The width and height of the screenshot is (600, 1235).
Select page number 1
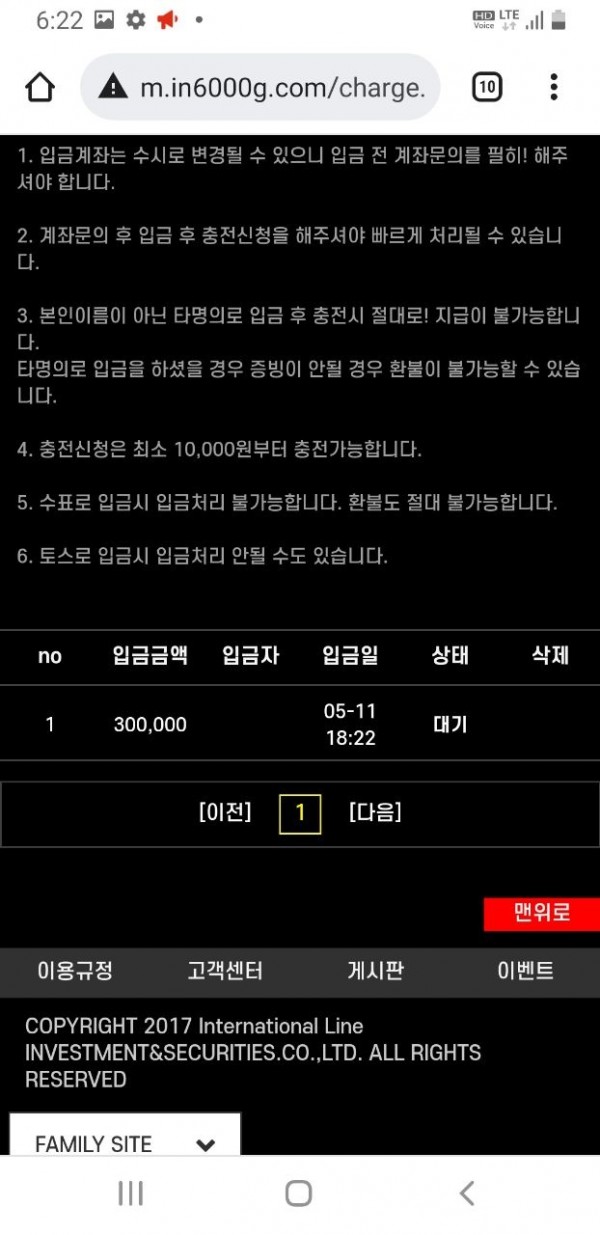tap(300, 813)
